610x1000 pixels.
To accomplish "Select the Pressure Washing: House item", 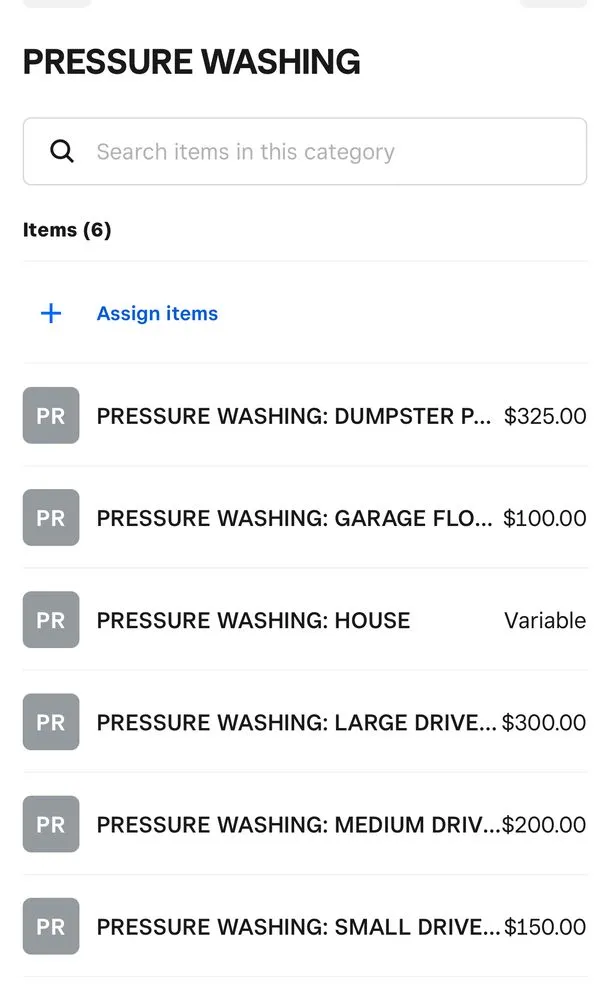I will 254,620.
